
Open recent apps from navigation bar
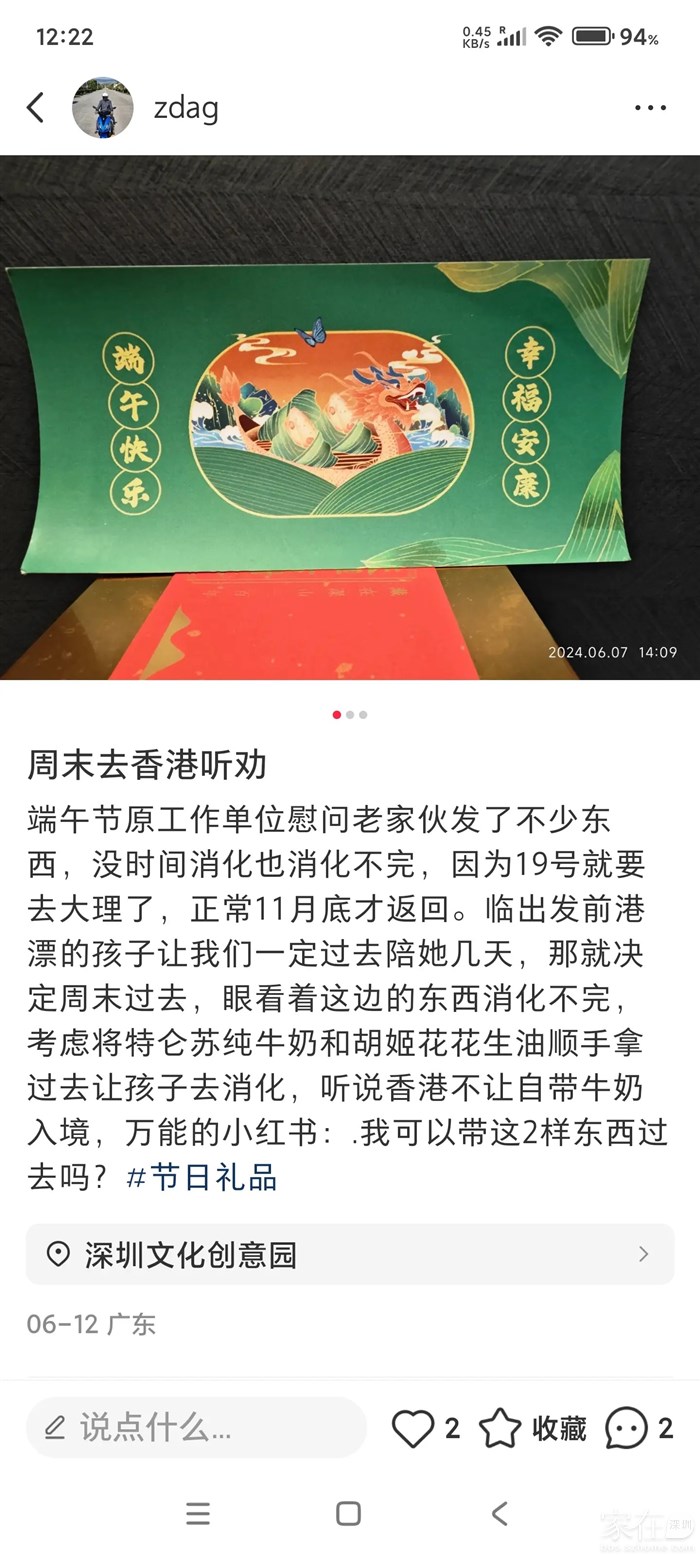198,1513
